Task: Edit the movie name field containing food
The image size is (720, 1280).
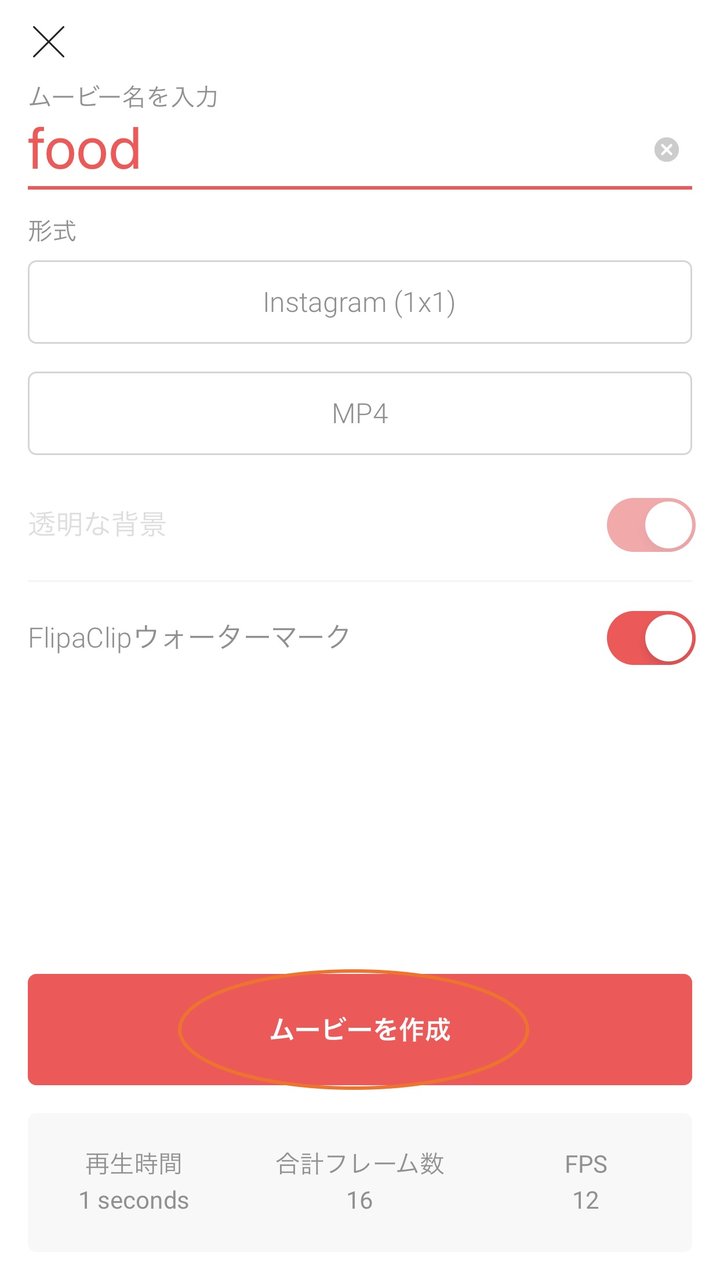Action: (338, 150)
